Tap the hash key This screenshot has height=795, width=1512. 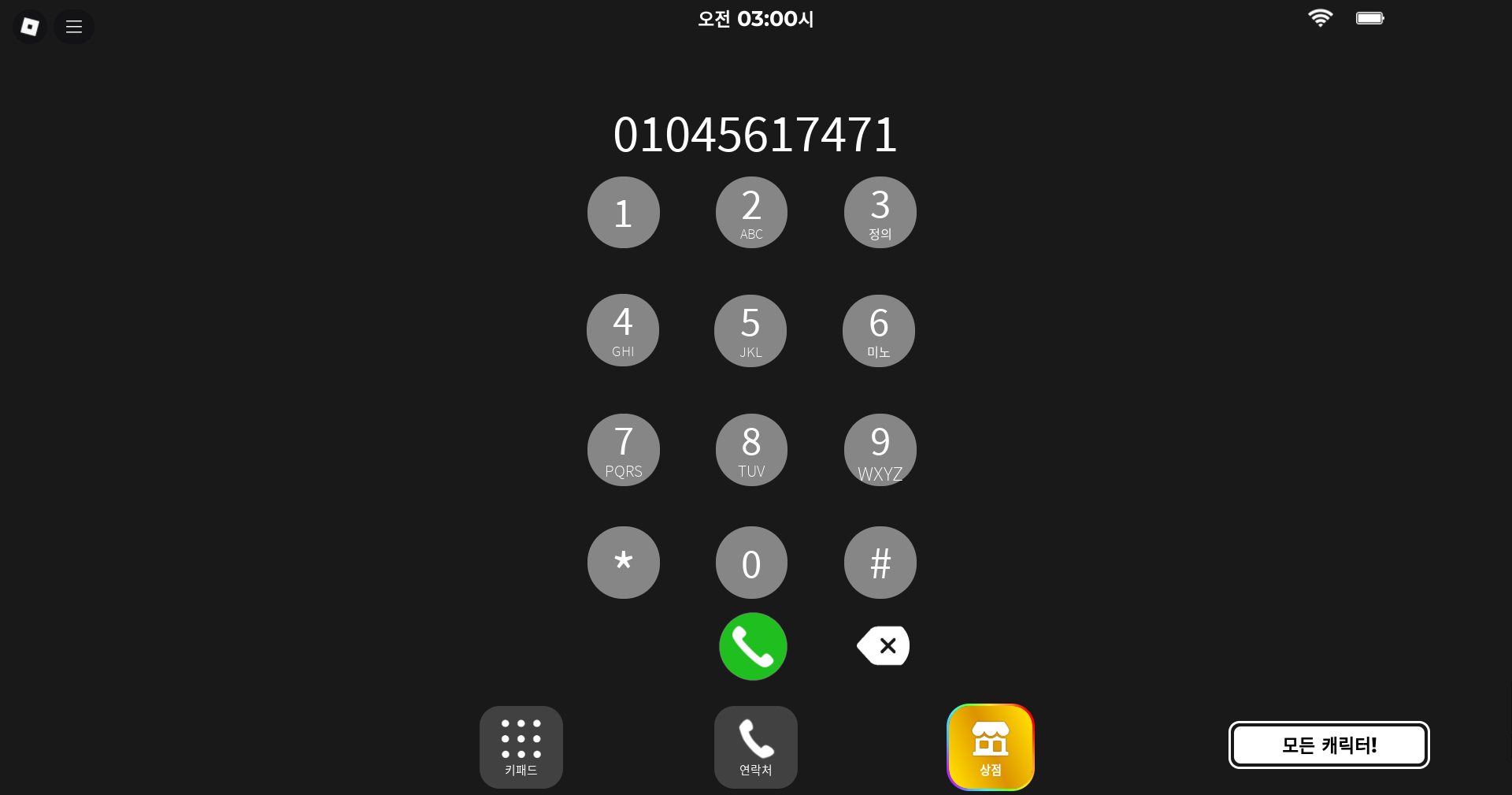[x=880, y=563]
